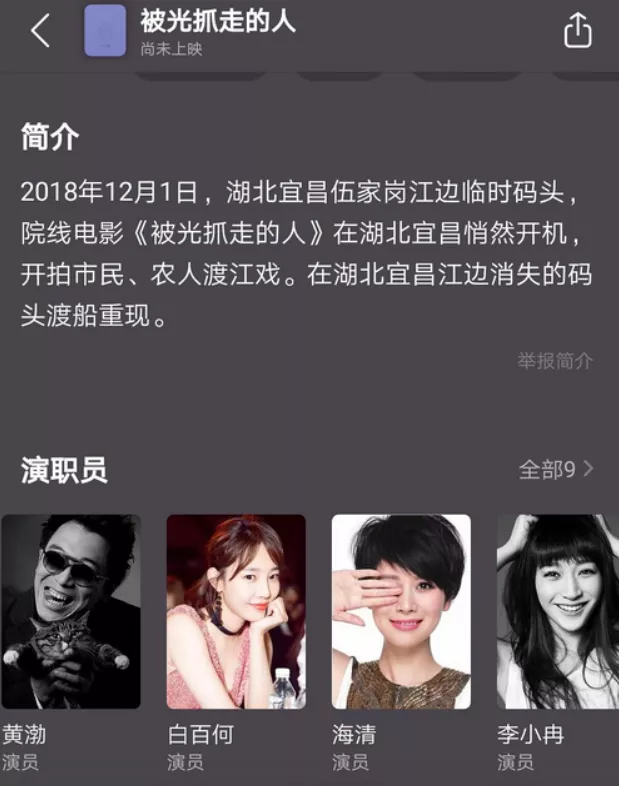Go back using the top-left arrow
The width and height of the screenshot is (619, 786).
(x=41, y=30)
